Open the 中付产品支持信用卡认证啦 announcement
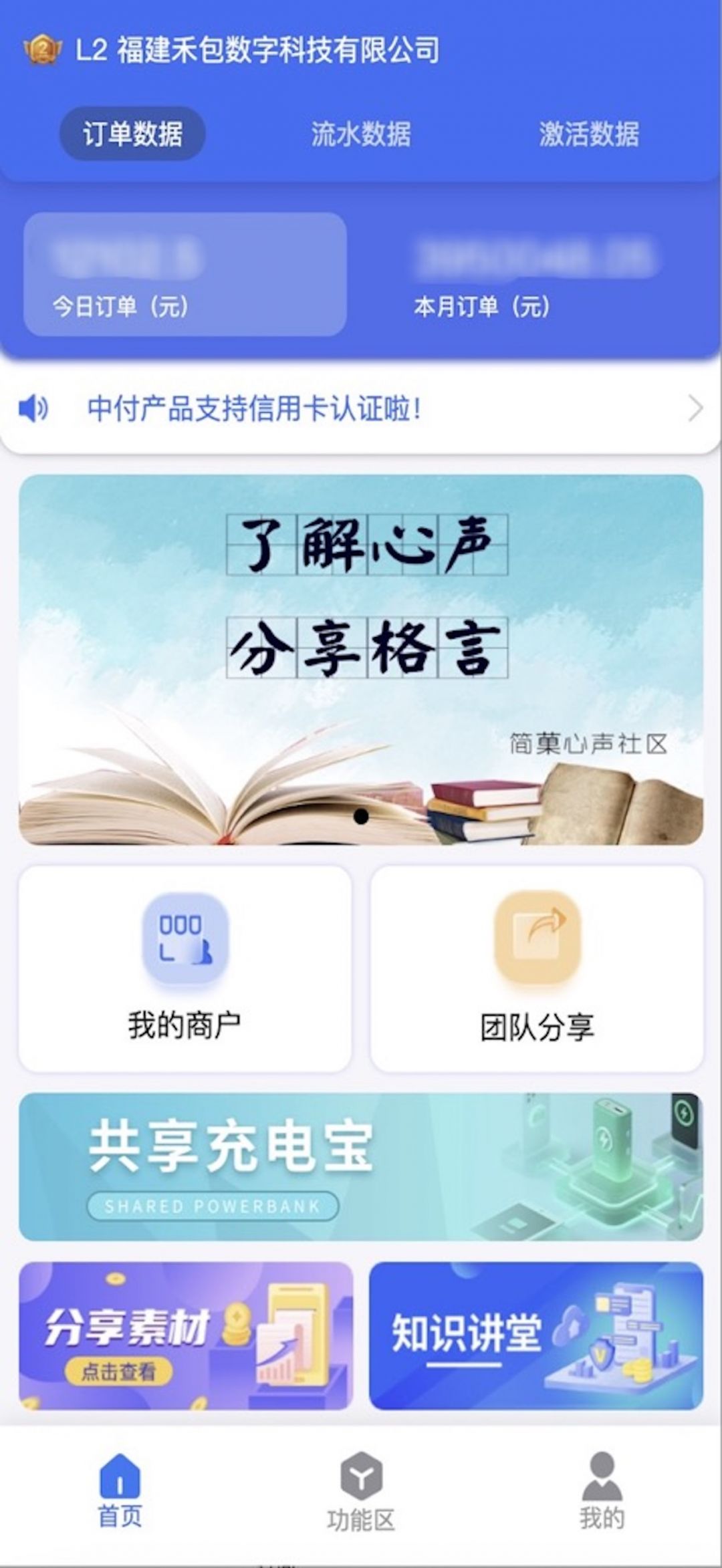 [361, 408]
